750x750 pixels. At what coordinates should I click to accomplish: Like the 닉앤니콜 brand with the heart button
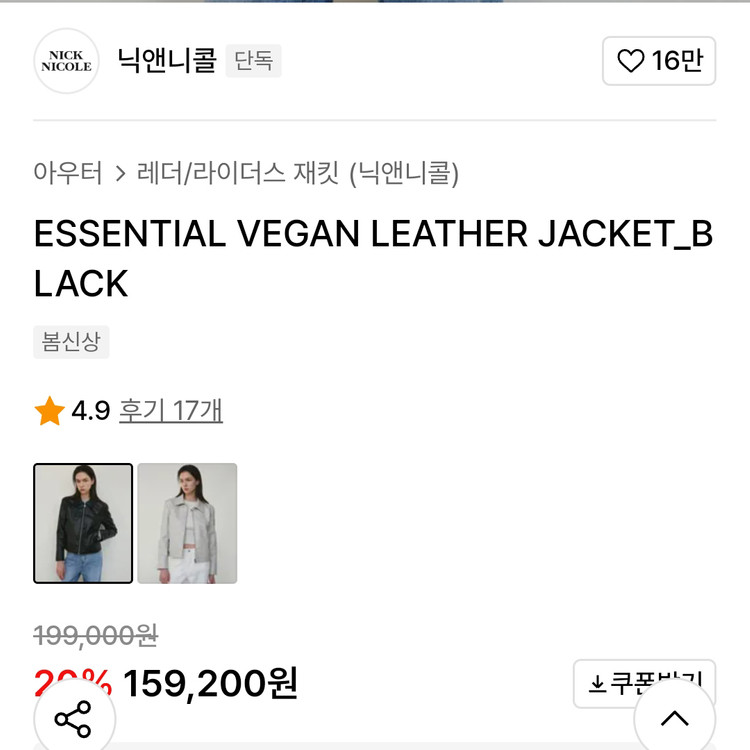[659, 61]
